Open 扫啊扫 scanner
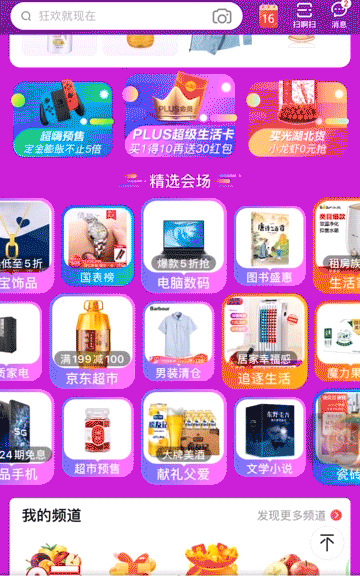Viewport: 360px width, 576px height. pyautogui.click(x=304, y=16)
